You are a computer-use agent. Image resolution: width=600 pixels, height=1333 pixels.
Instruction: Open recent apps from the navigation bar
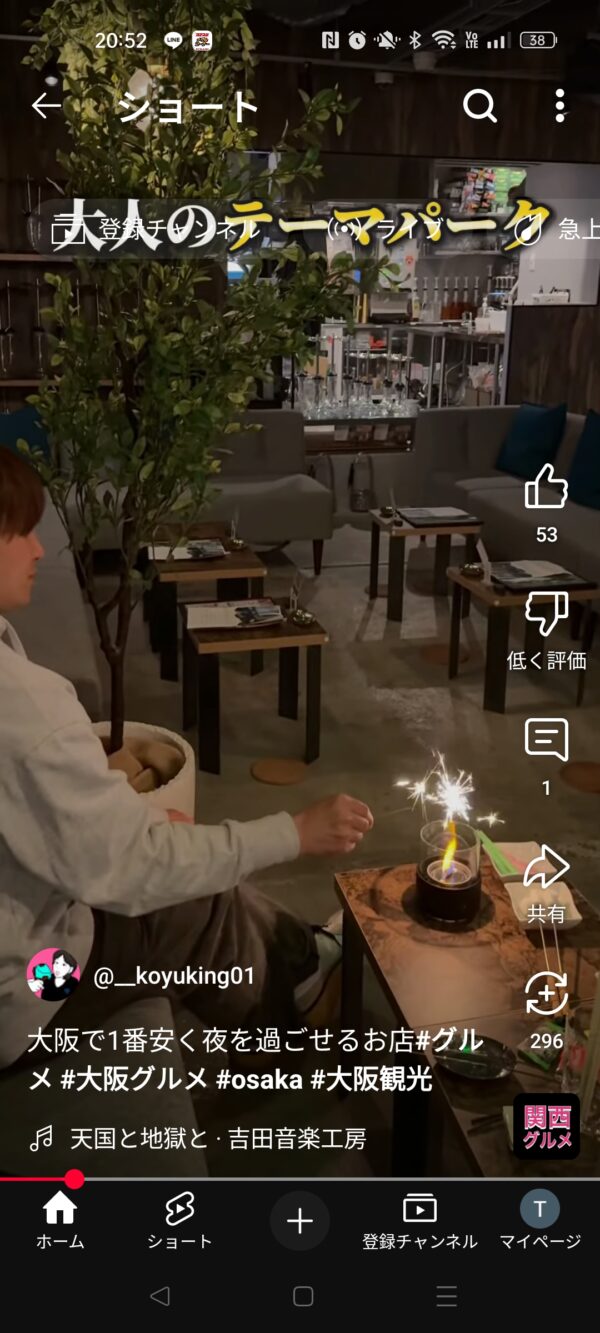pos(446,1297)
